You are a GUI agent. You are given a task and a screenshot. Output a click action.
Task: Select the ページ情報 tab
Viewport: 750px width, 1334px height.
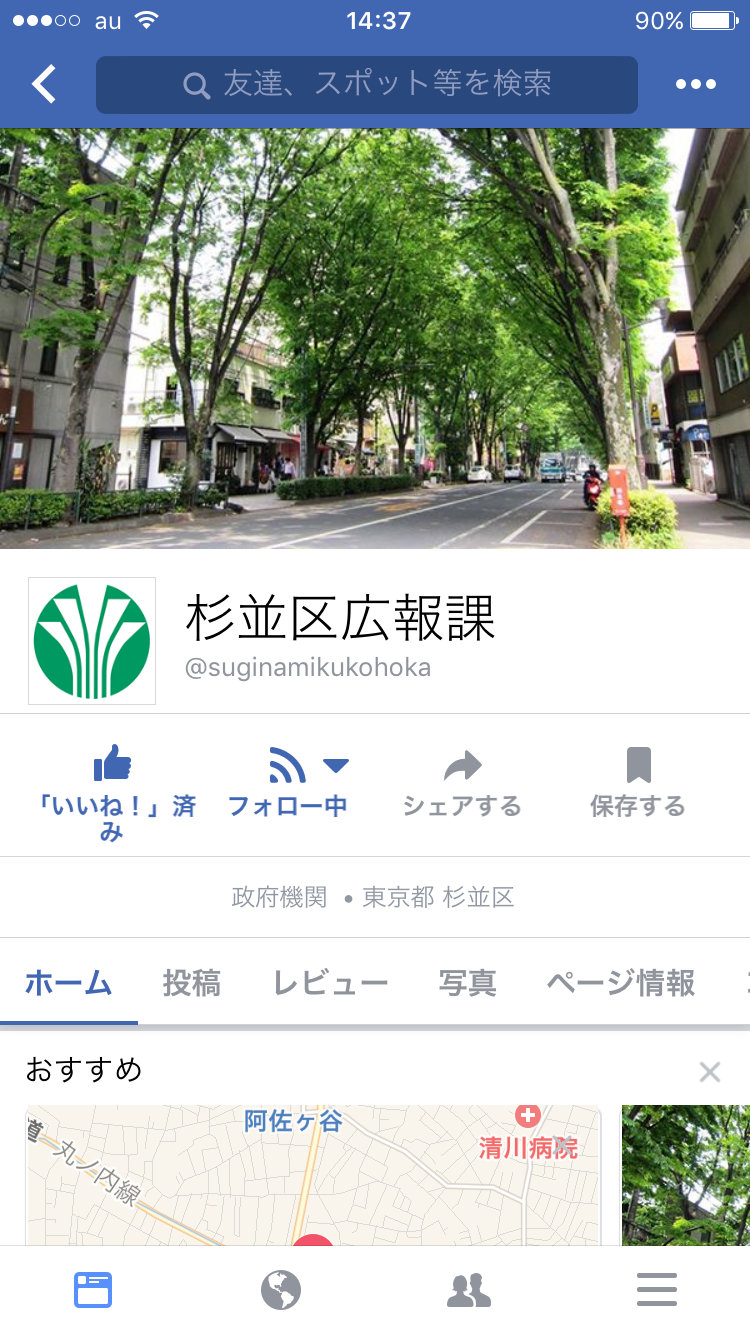620,983
